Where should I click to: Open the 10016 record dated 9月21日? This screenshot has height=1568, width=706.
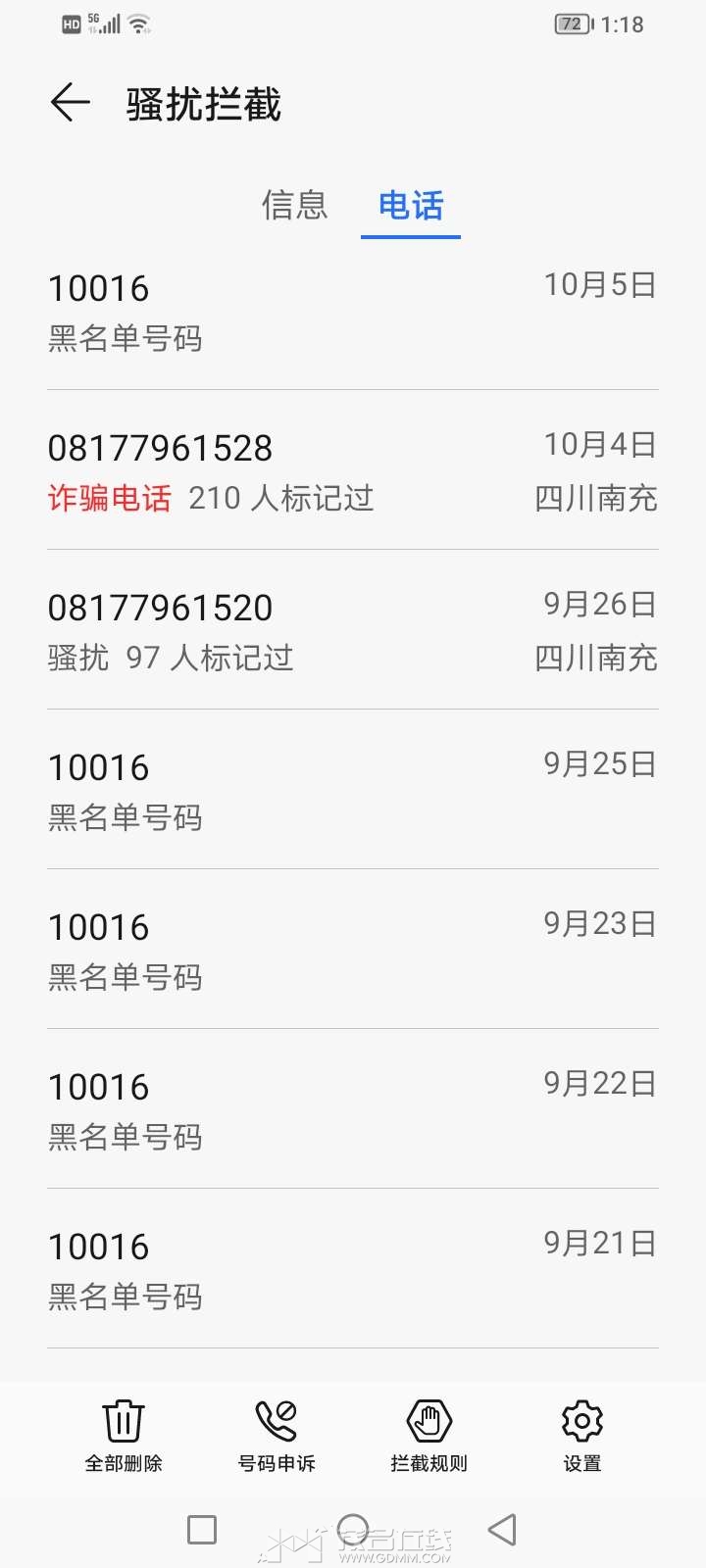point(353,1270)
